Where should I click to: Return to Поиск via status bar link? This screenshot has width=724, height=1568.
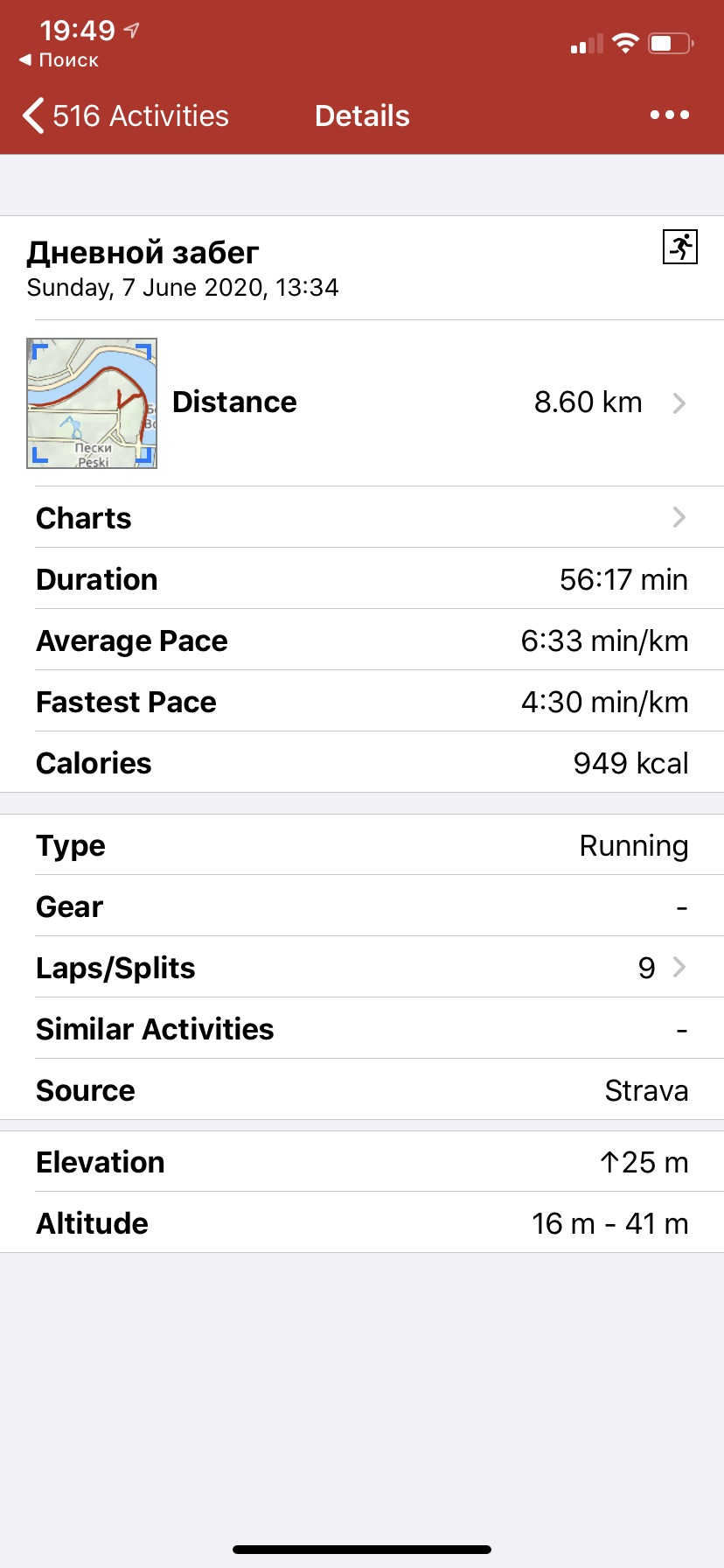click(59, 60)
